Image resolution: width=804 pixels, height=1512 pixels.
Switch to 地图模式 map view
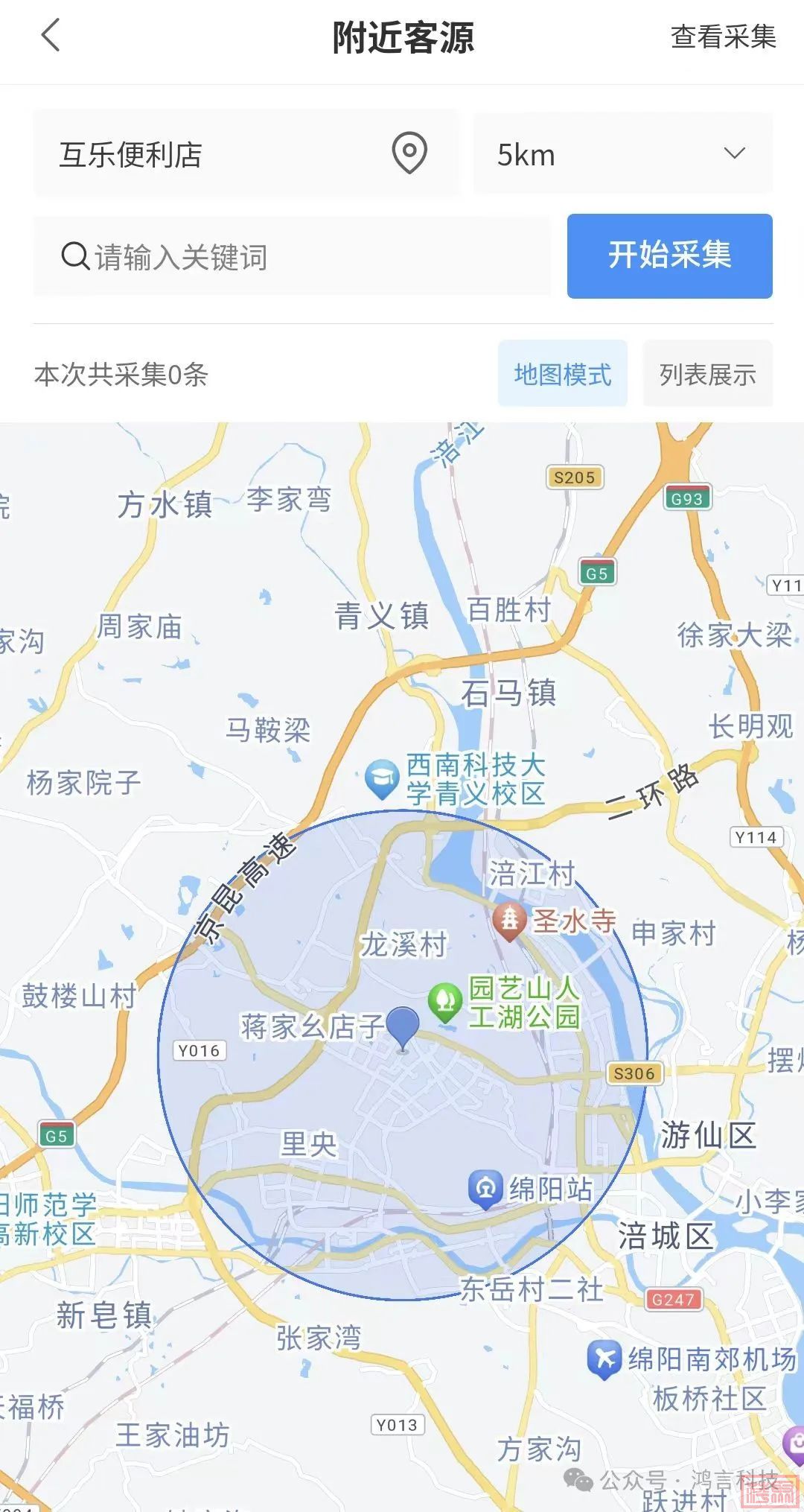click(562, 374)
